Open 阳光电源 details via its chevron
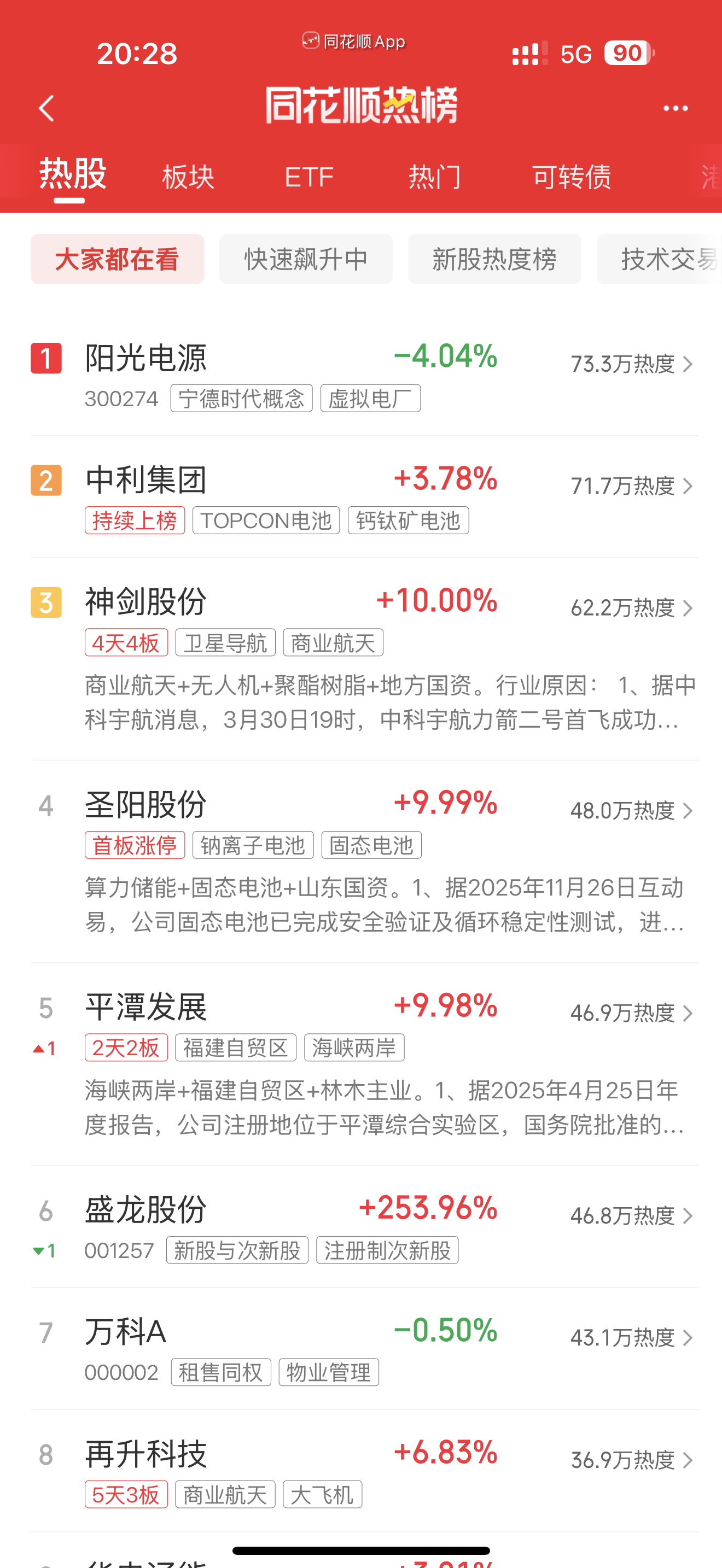Image resolution: width=722 pixels, height=1568 pixels. pyautogui.click(x=689, y=364)
